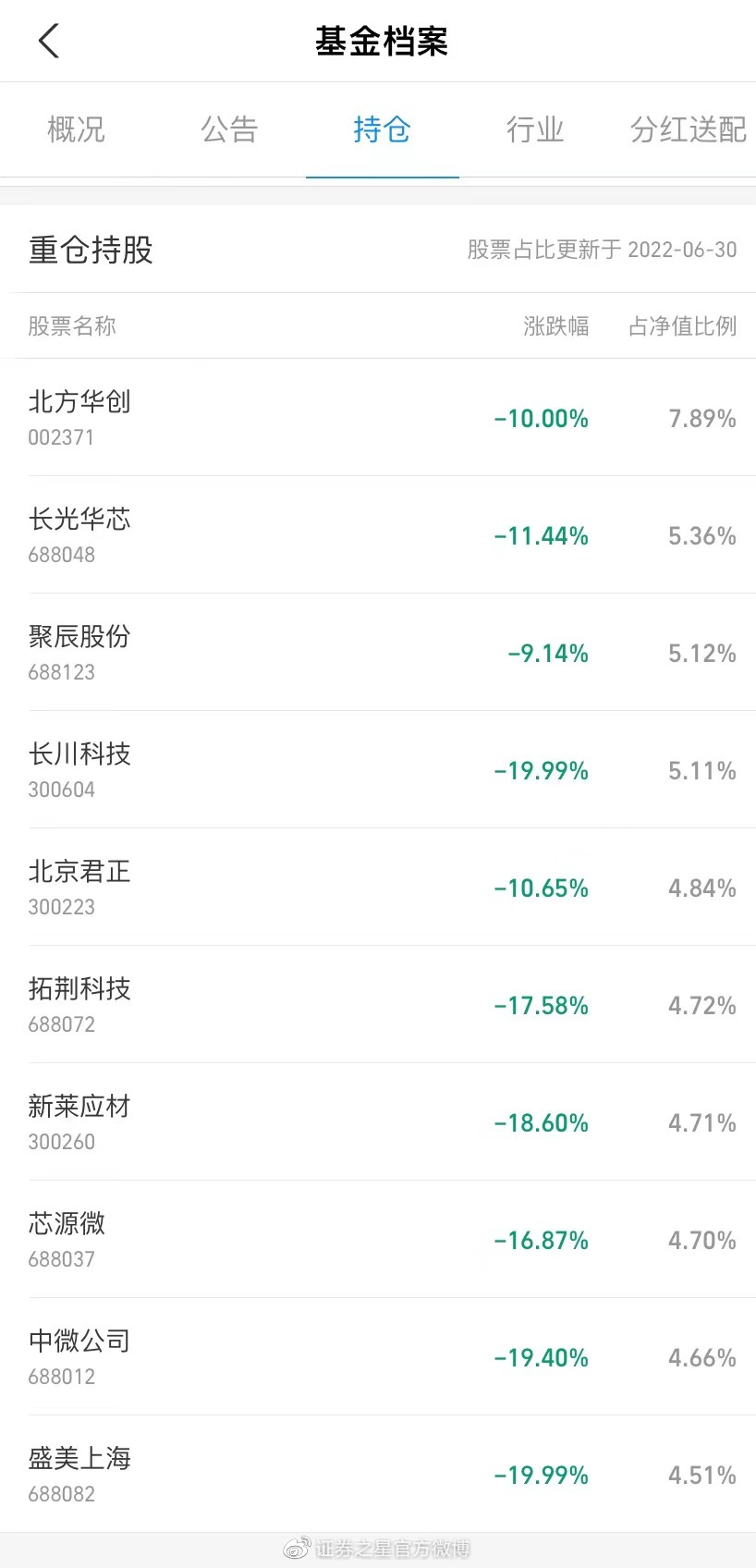View the 新莱应材 stock page

[378, 1122]
